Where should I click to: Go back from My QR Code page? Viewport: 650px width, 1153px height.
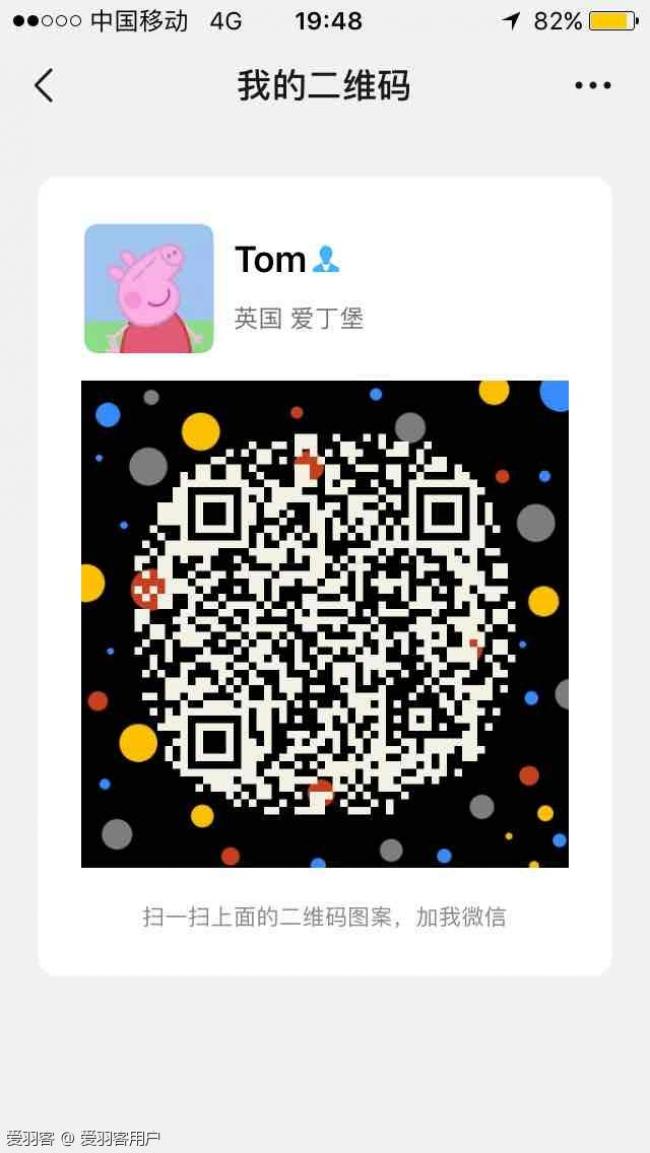point(43,86)
